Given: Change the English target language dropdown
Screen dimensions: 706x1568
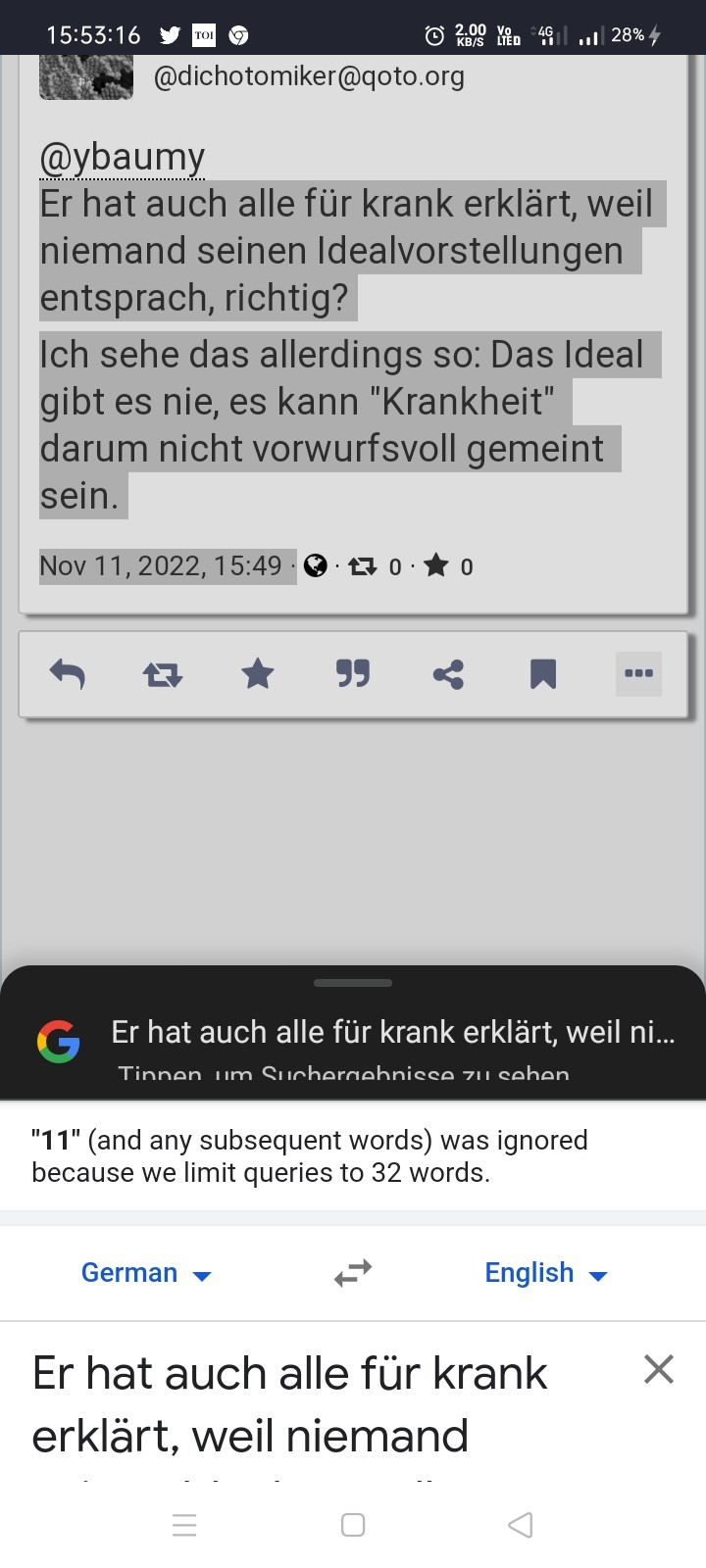Looking at the screenshot, I should pyautogui.click(x=546, y=1273).
